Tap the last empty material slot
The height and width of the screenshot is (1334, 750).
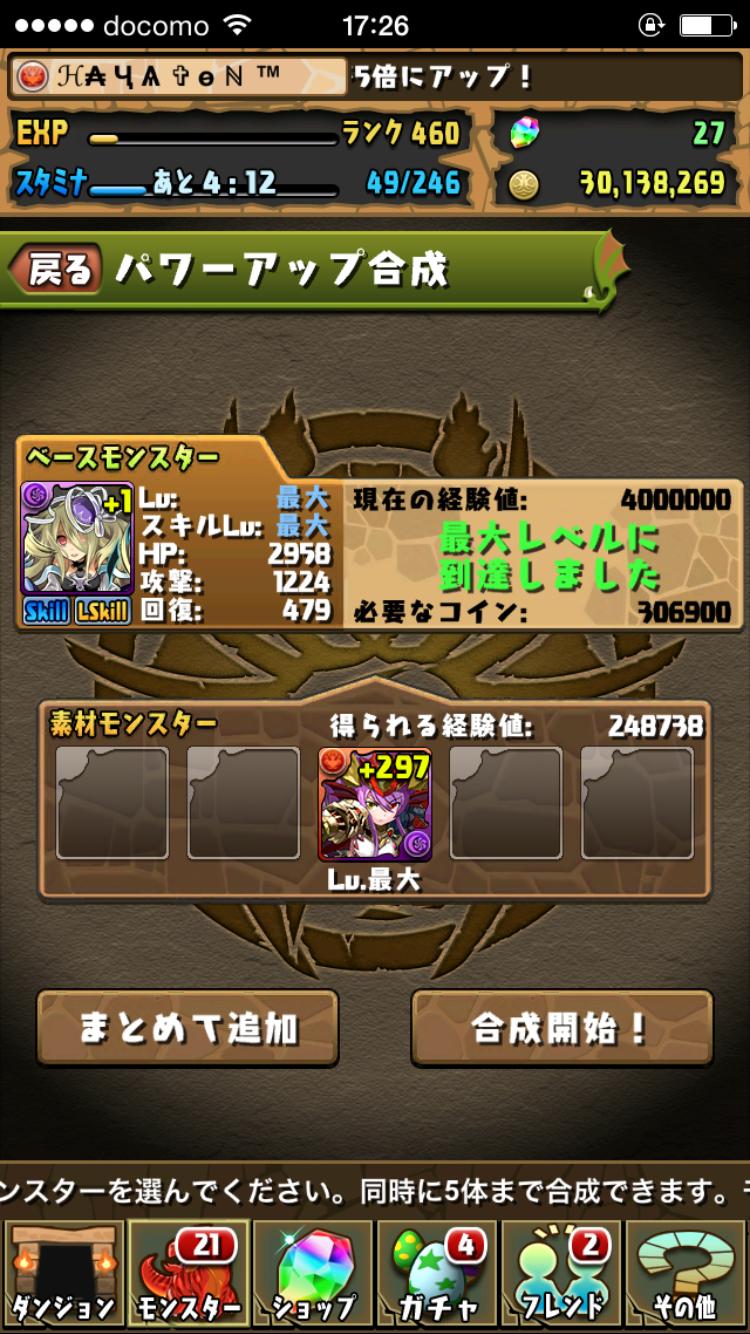pyautogui.click(x=637, y=804)
